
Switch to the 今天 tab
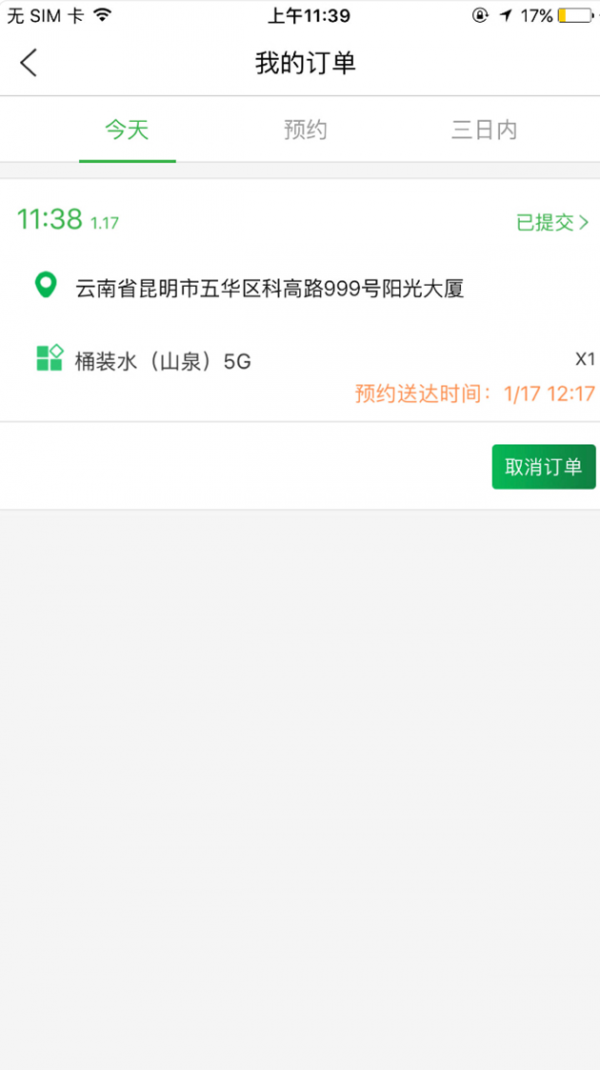point(127,130)
